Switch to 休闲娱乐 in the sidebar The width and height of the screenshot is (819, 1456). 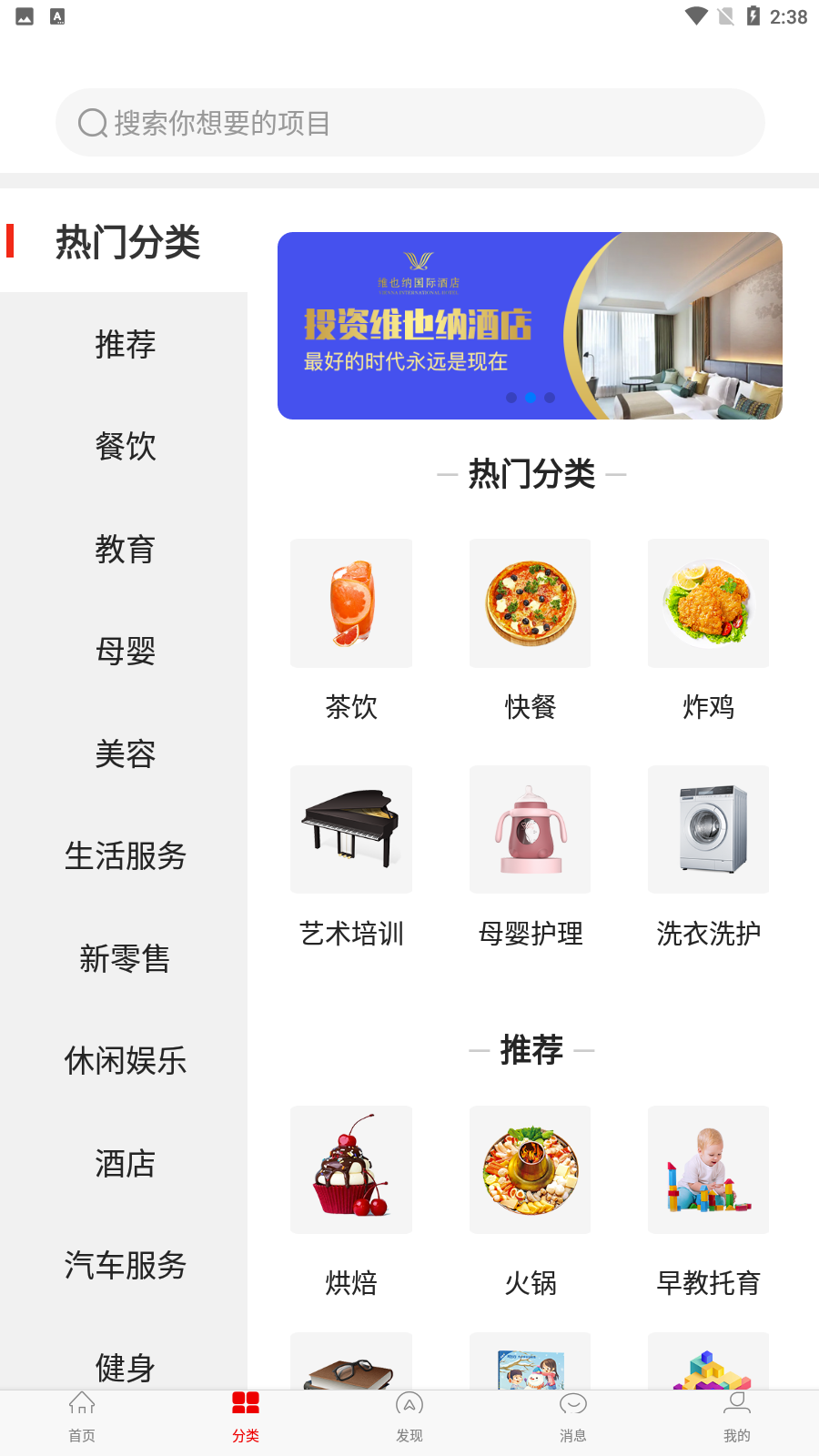pos(125,1061)
